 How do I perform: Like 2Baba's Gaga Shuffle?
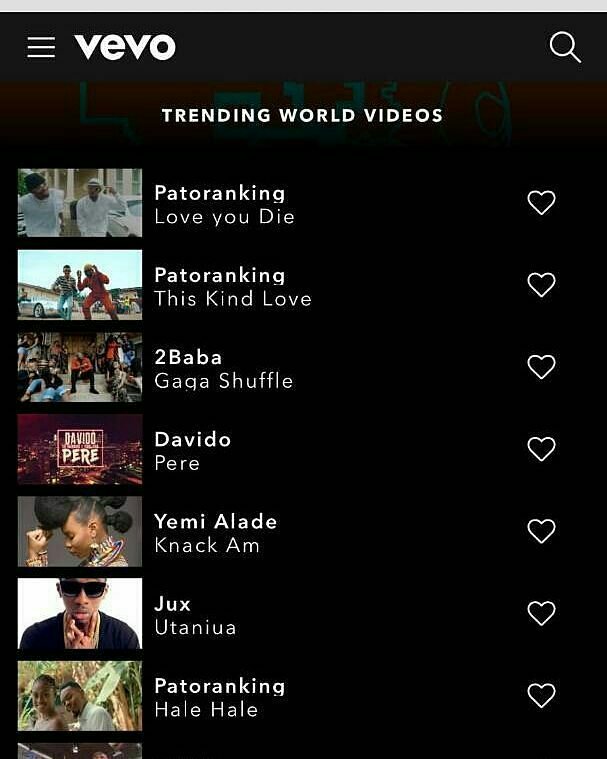(541, 367)
